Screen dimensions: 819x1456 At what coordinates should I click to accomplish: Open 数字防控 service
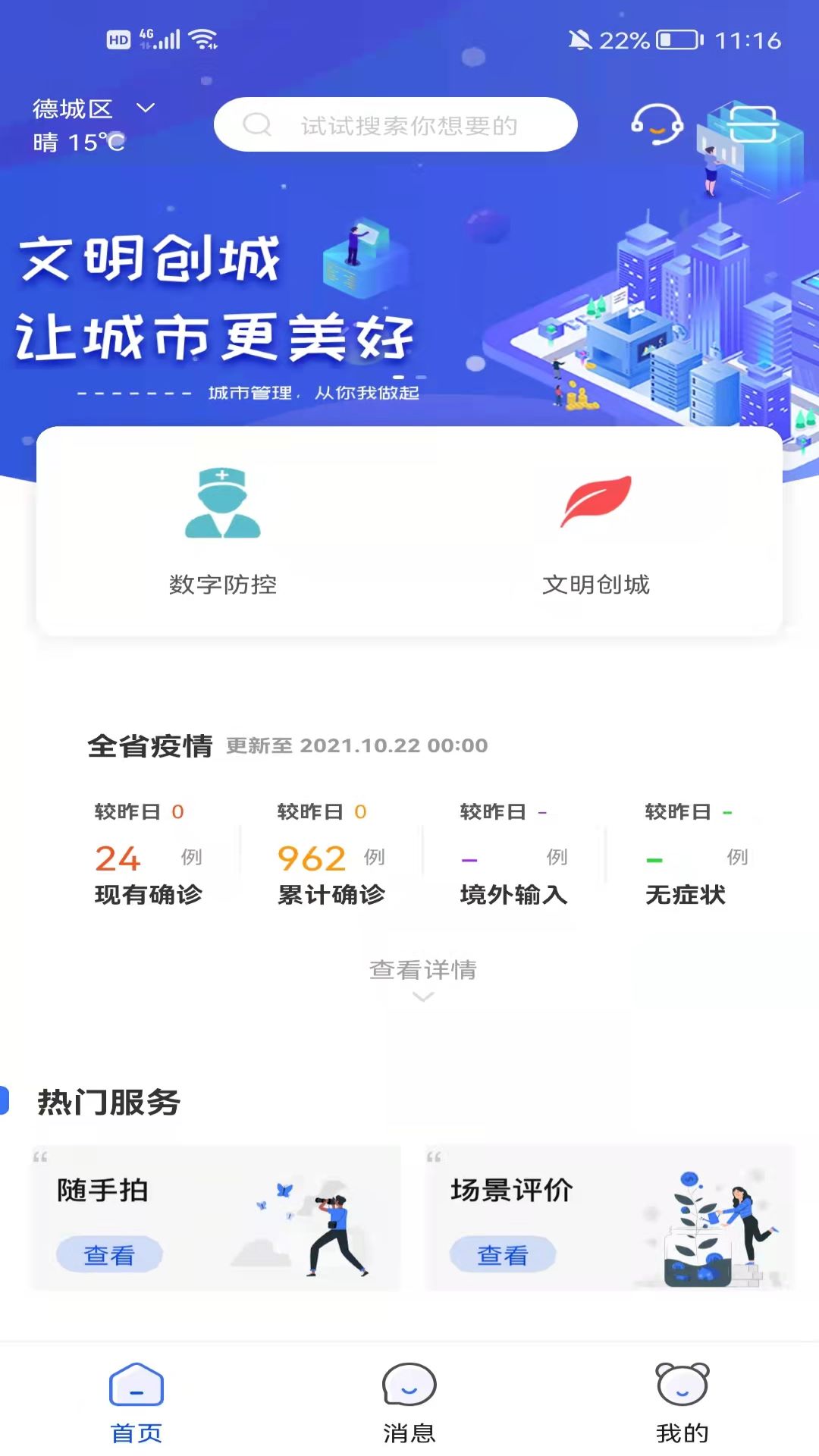pyautogui.click(x=222, y=532)
